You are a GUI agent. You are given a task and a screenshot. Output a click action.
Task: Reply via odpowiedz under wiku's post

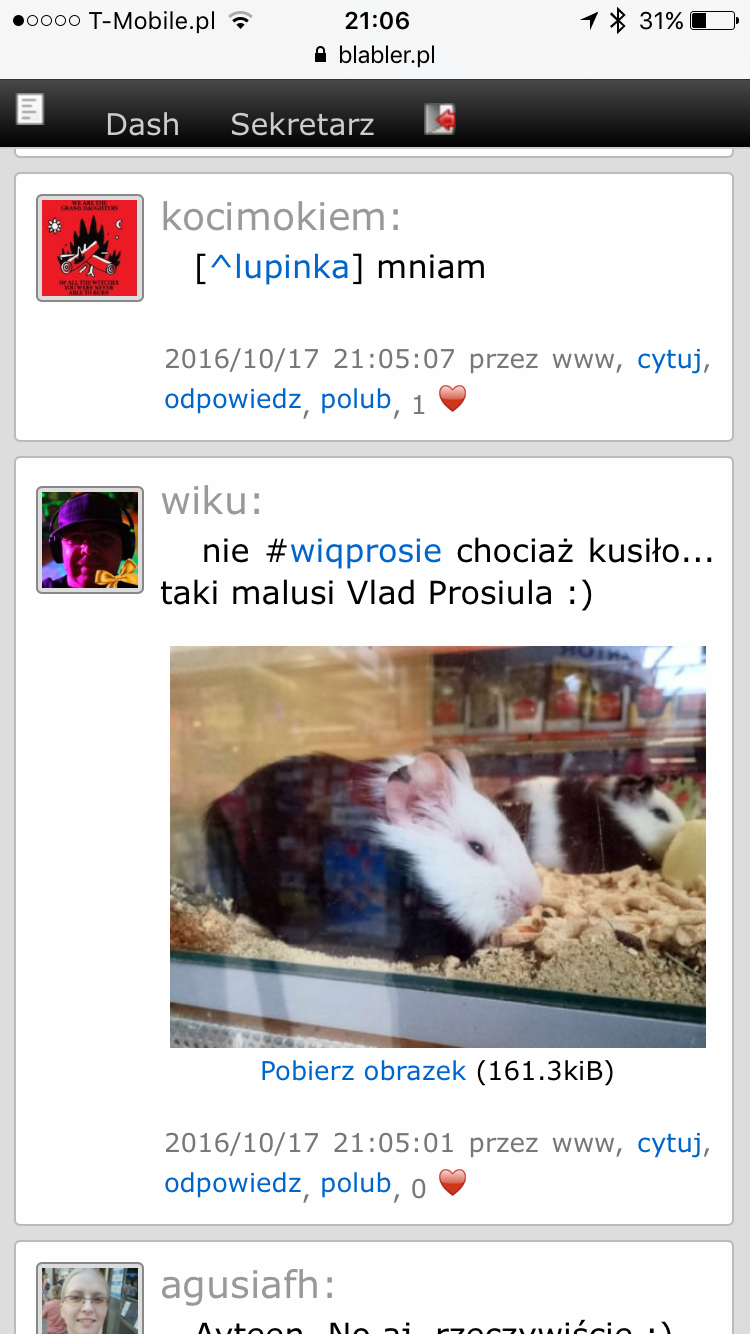233,1183
